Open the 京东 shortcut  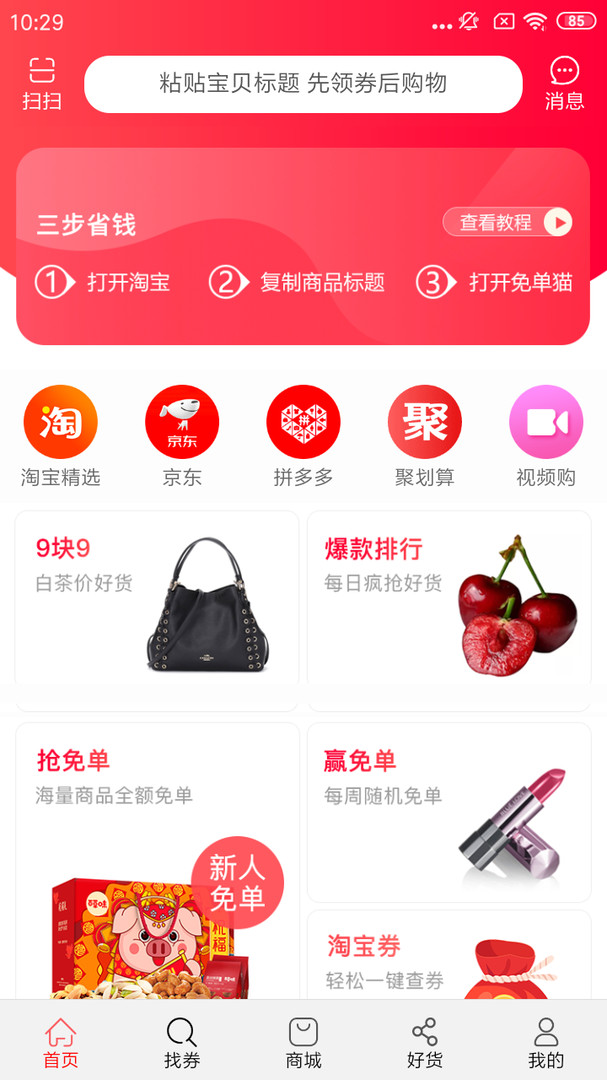pos(182,436)
